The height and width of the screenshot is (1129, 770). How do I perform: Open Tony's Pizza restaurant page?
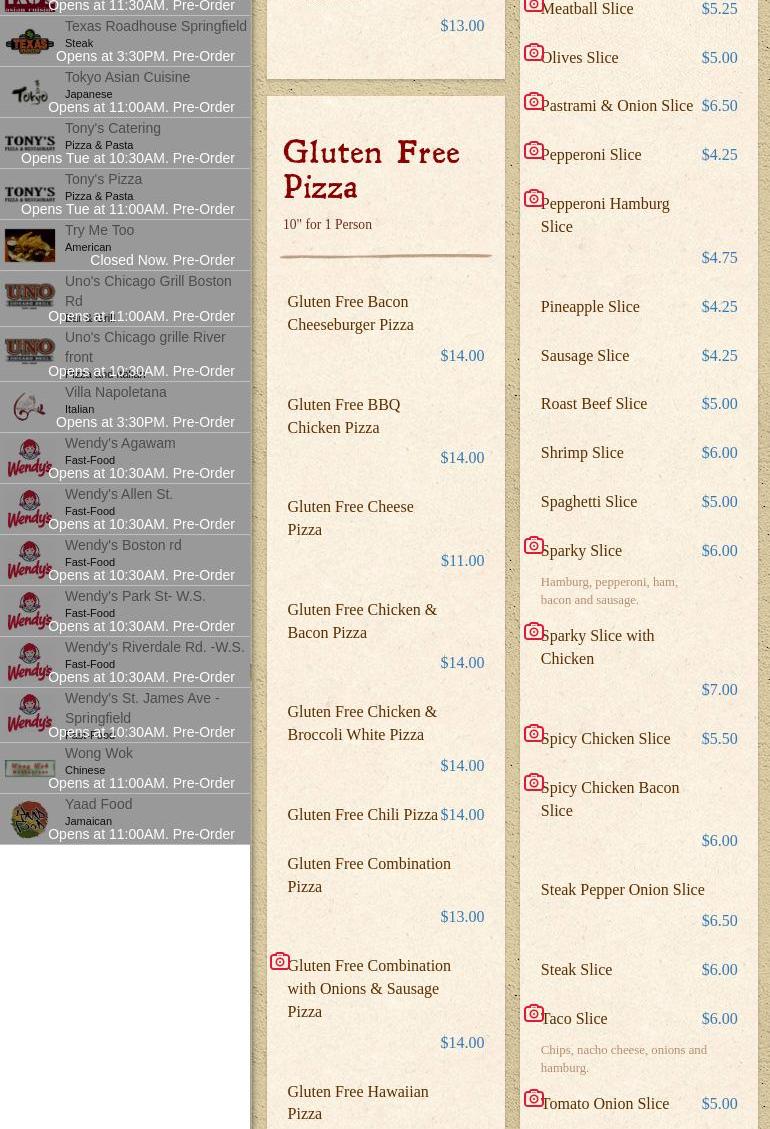point(103,180)
